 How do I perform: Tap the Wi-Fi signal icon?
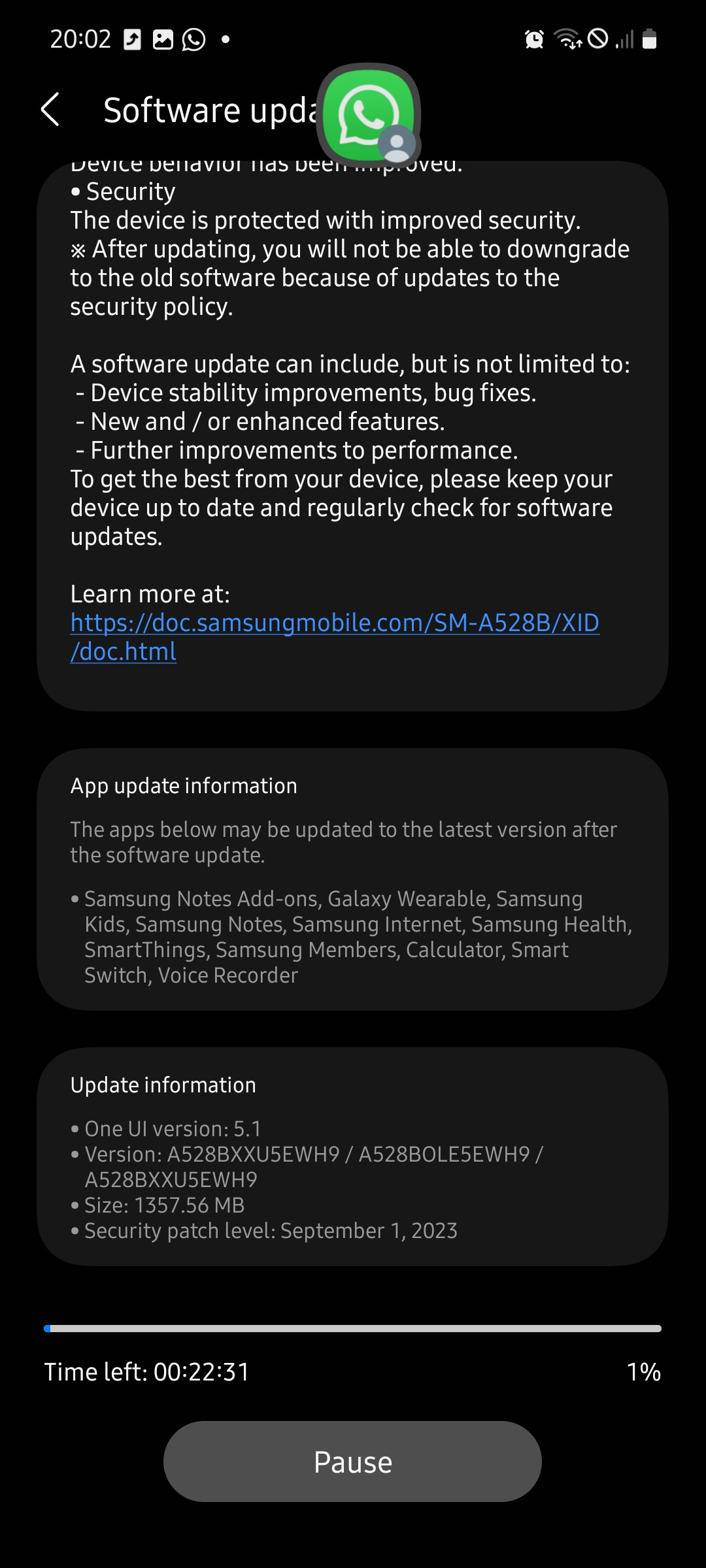pos(568,40)
